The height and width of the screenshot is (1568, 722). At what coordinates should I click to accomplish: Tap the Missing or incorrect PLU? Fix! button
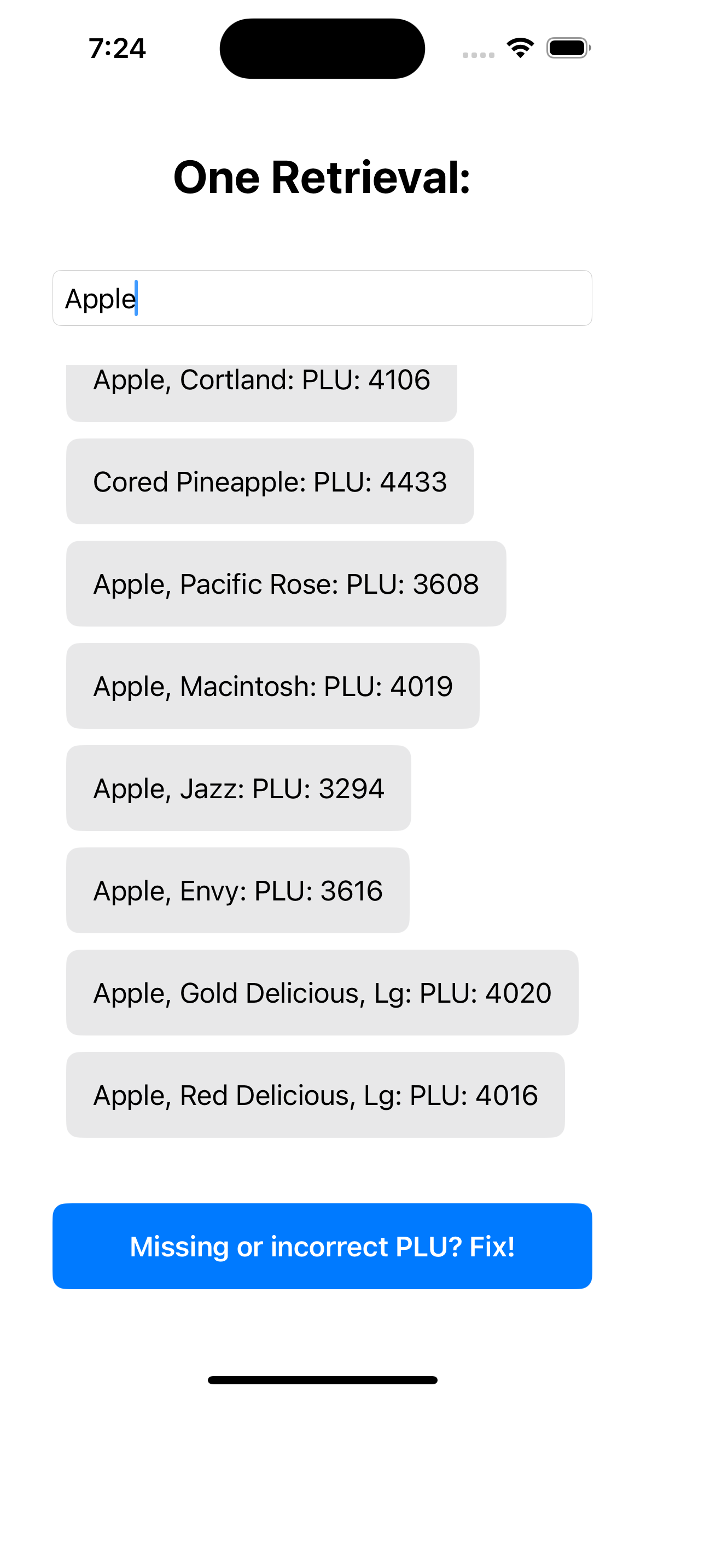pyautogui.click(x=322, y=1246)
